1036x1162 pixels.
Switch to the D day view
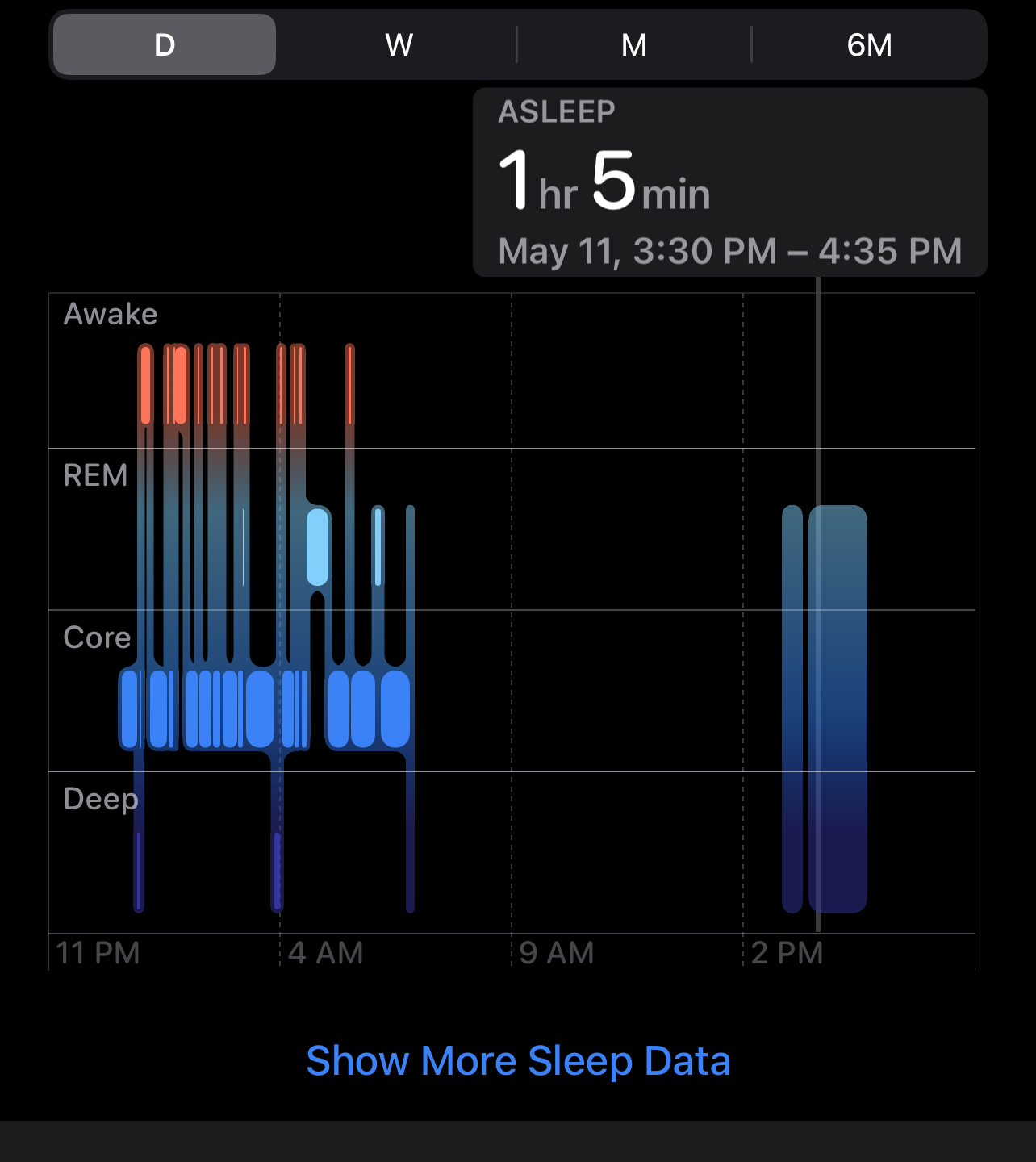coord(165,45)
